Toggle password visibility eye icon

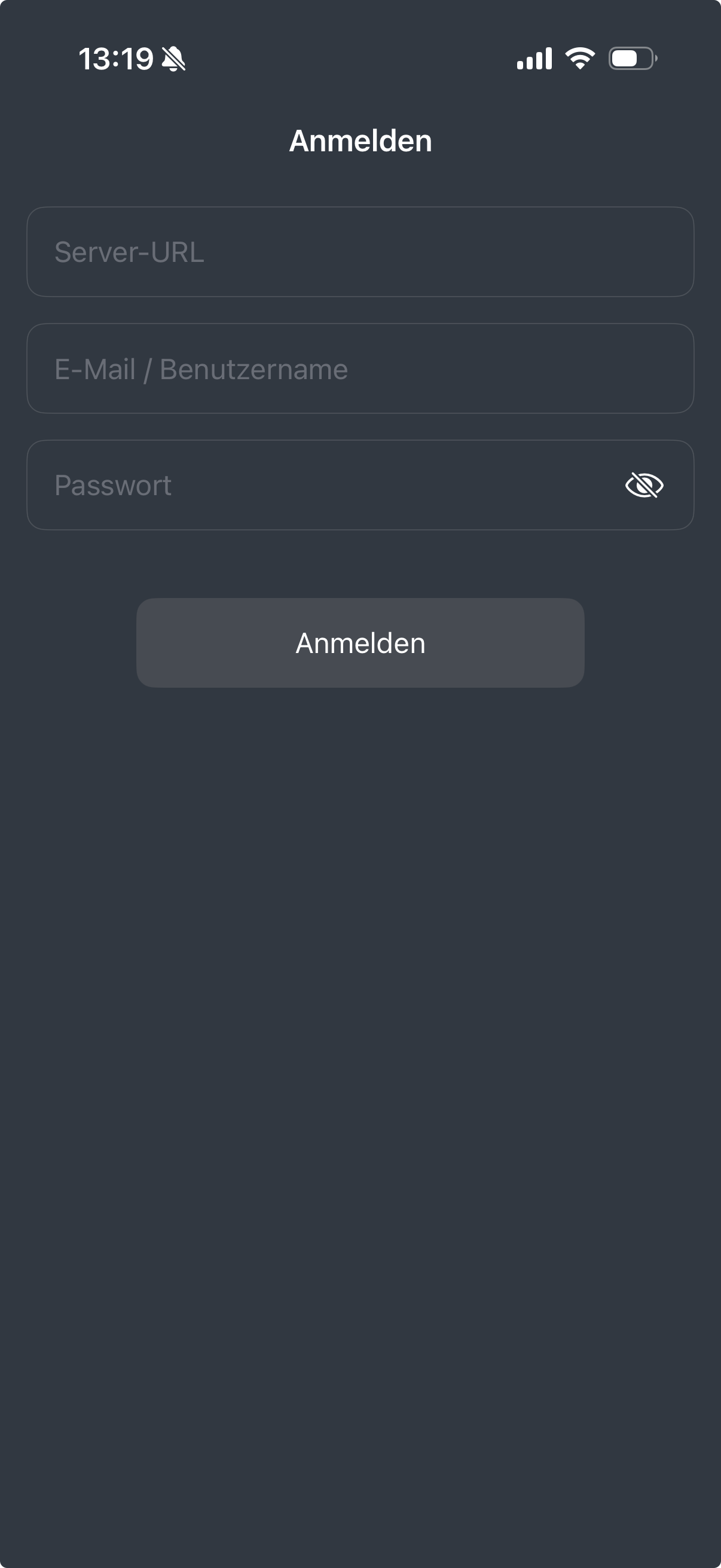point(644,485)
